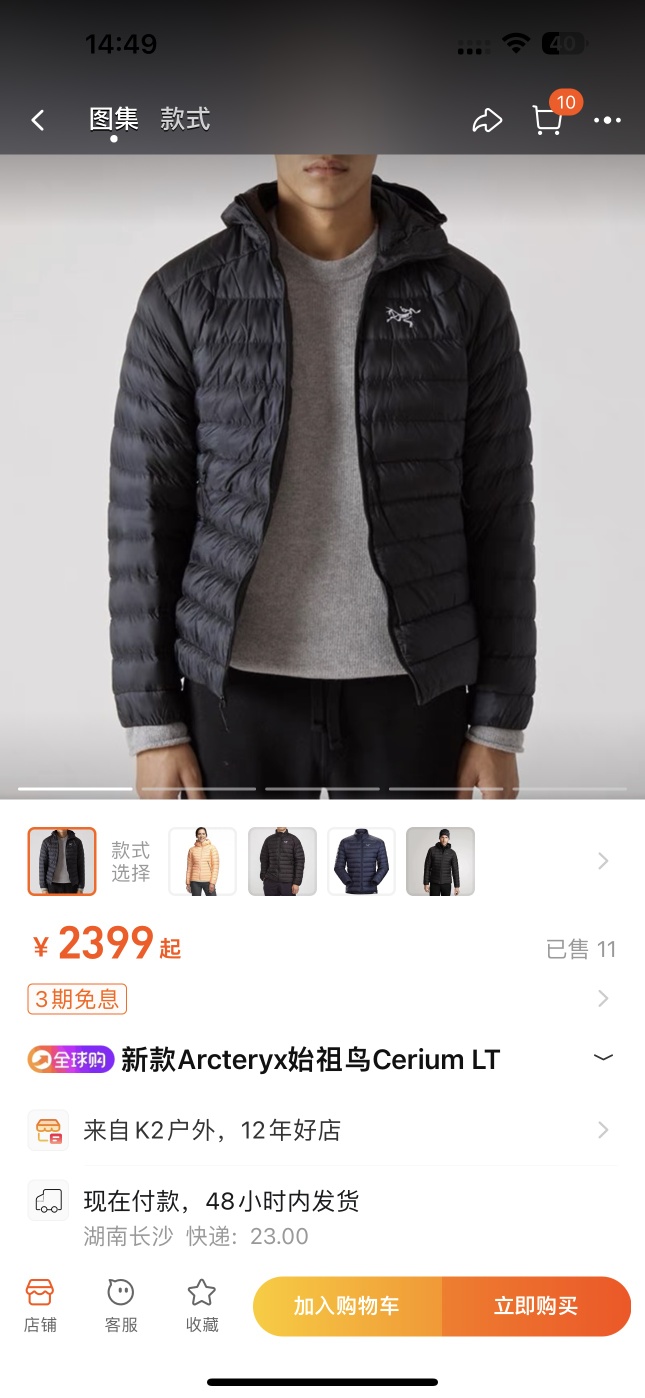Select the black jacket with beanie thumbnail
The image size is (645, 1398).
(x=440, y=861)
